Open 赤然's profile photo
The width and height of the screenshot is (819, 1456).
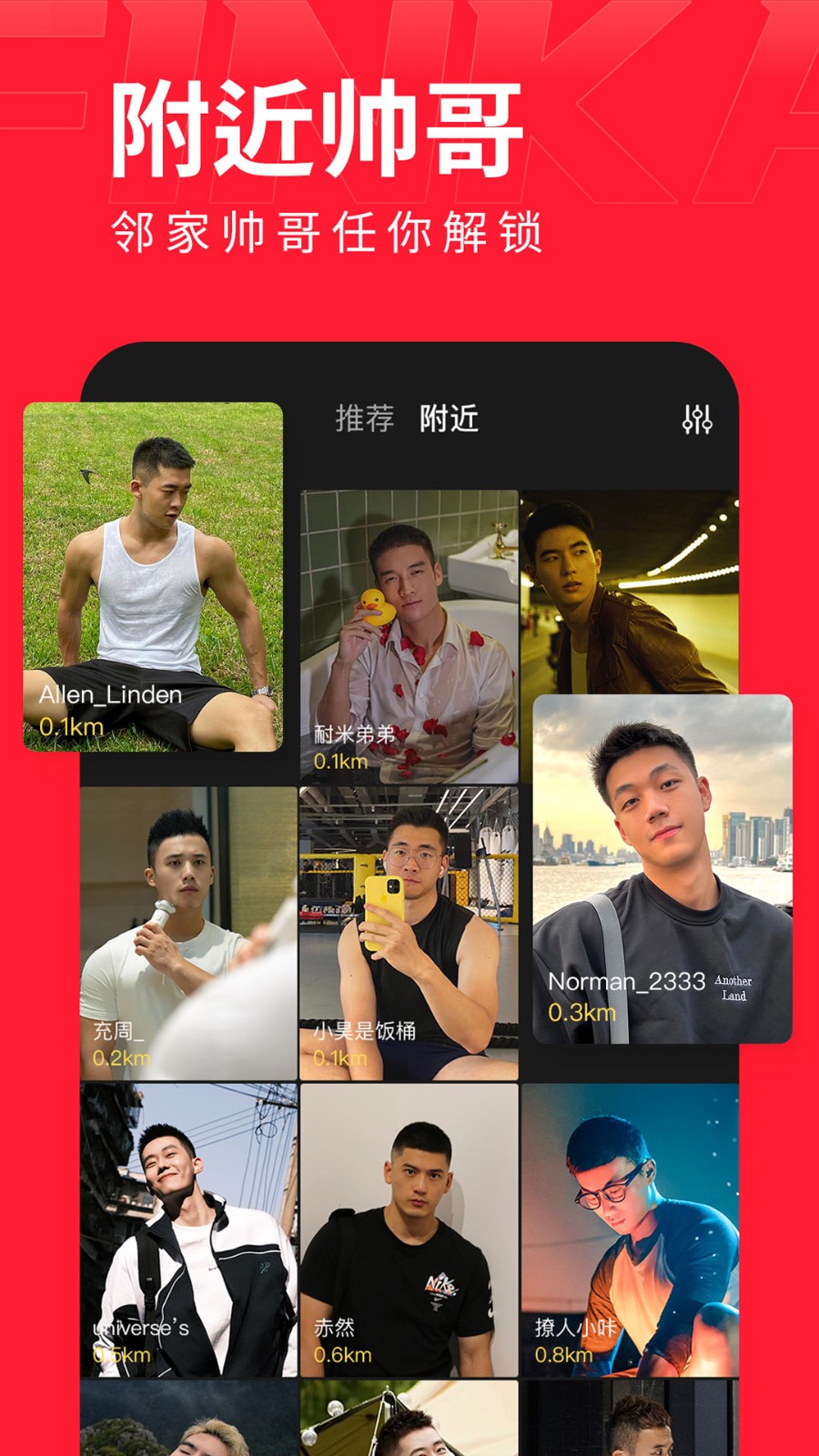point(409,1210)
